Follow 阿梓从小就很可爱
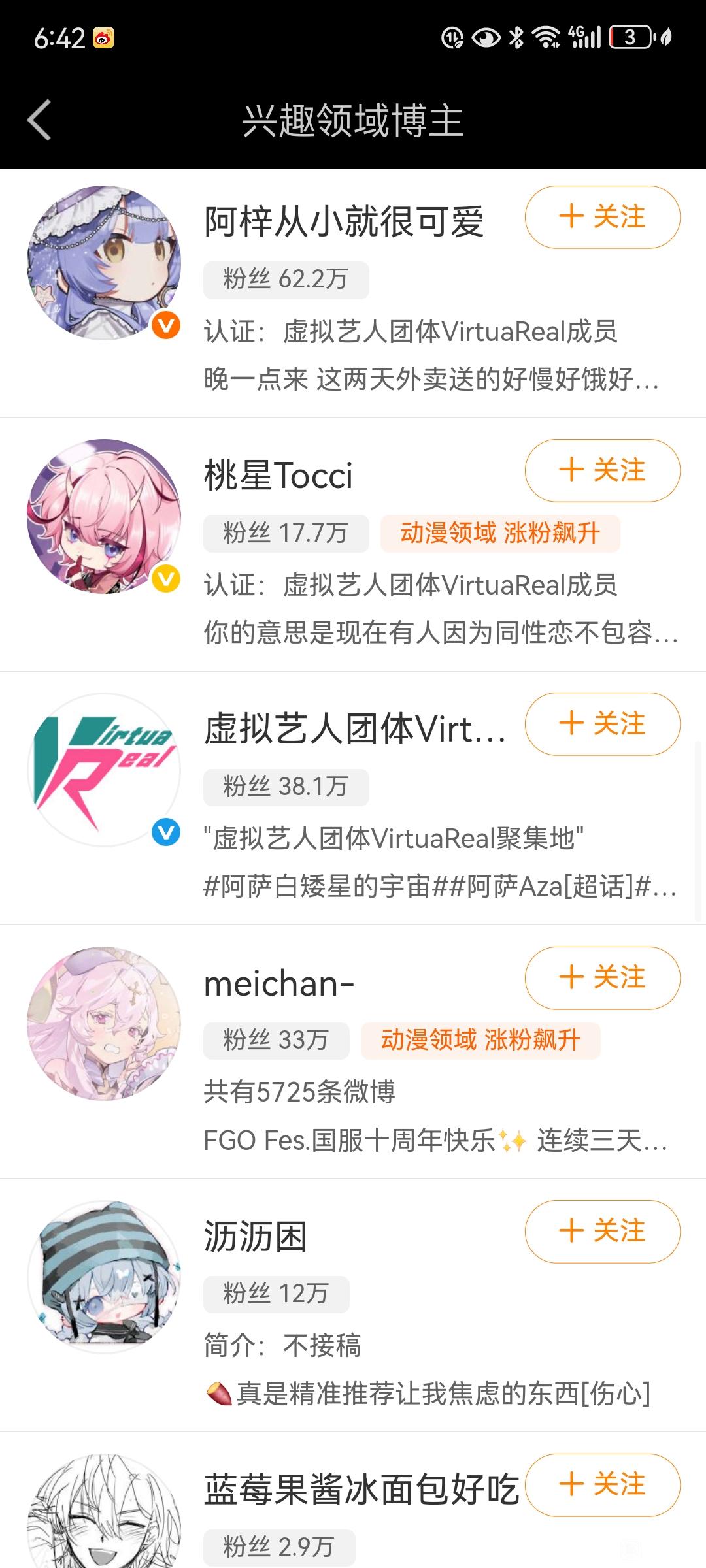The width and height of the screenshot is (706, 1568). tap(602, 217)
